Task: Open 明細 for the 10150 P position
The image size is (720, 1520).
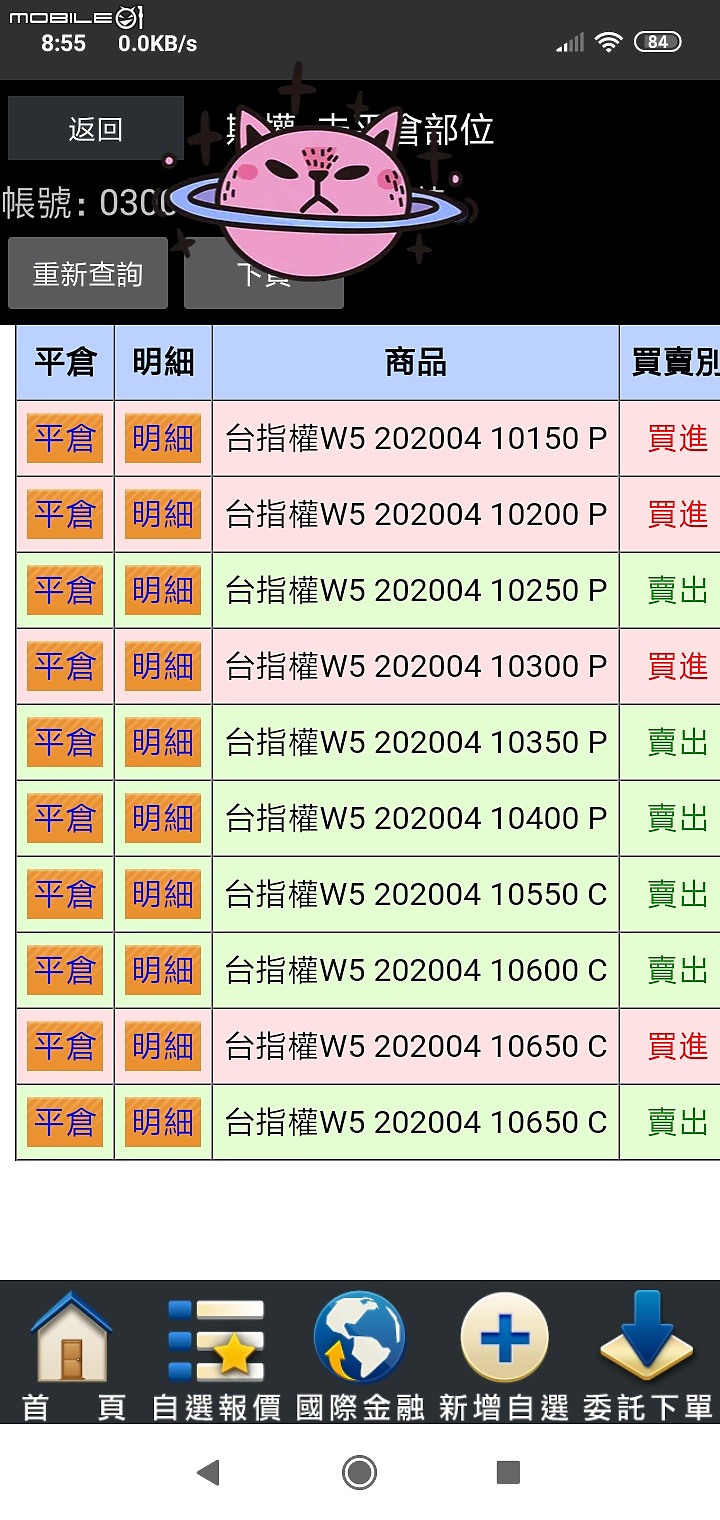Action: tap(163, 438)
